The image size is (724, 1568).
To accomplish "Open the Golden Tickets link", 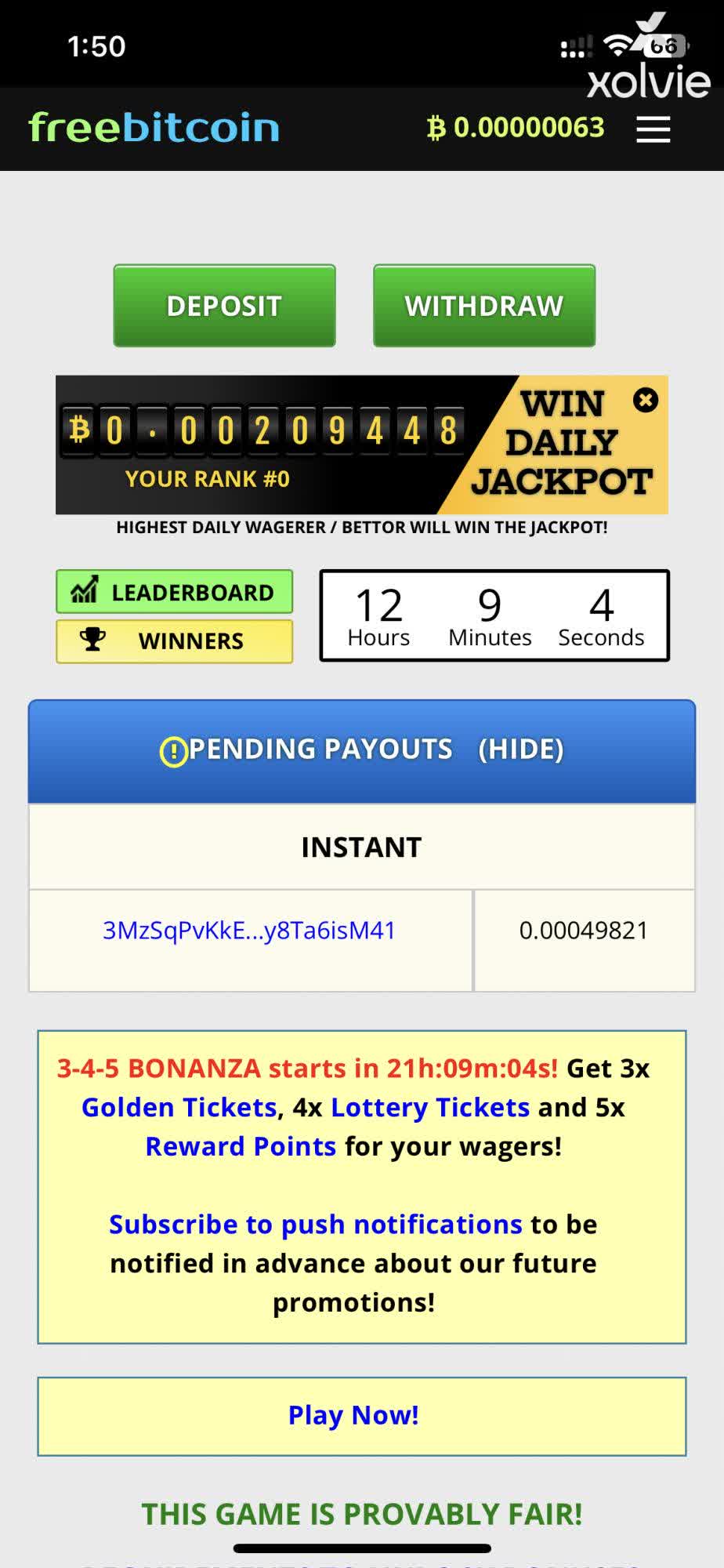I will (179, 1107).
